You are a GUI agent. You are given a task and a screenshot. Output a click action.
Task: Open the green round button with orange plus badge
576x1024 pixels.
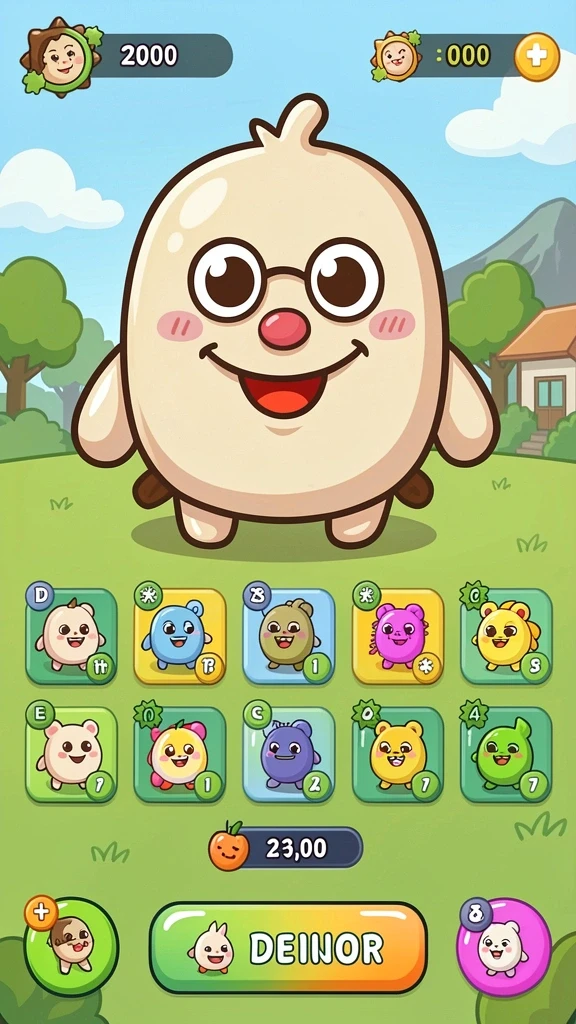coord(71,946)
